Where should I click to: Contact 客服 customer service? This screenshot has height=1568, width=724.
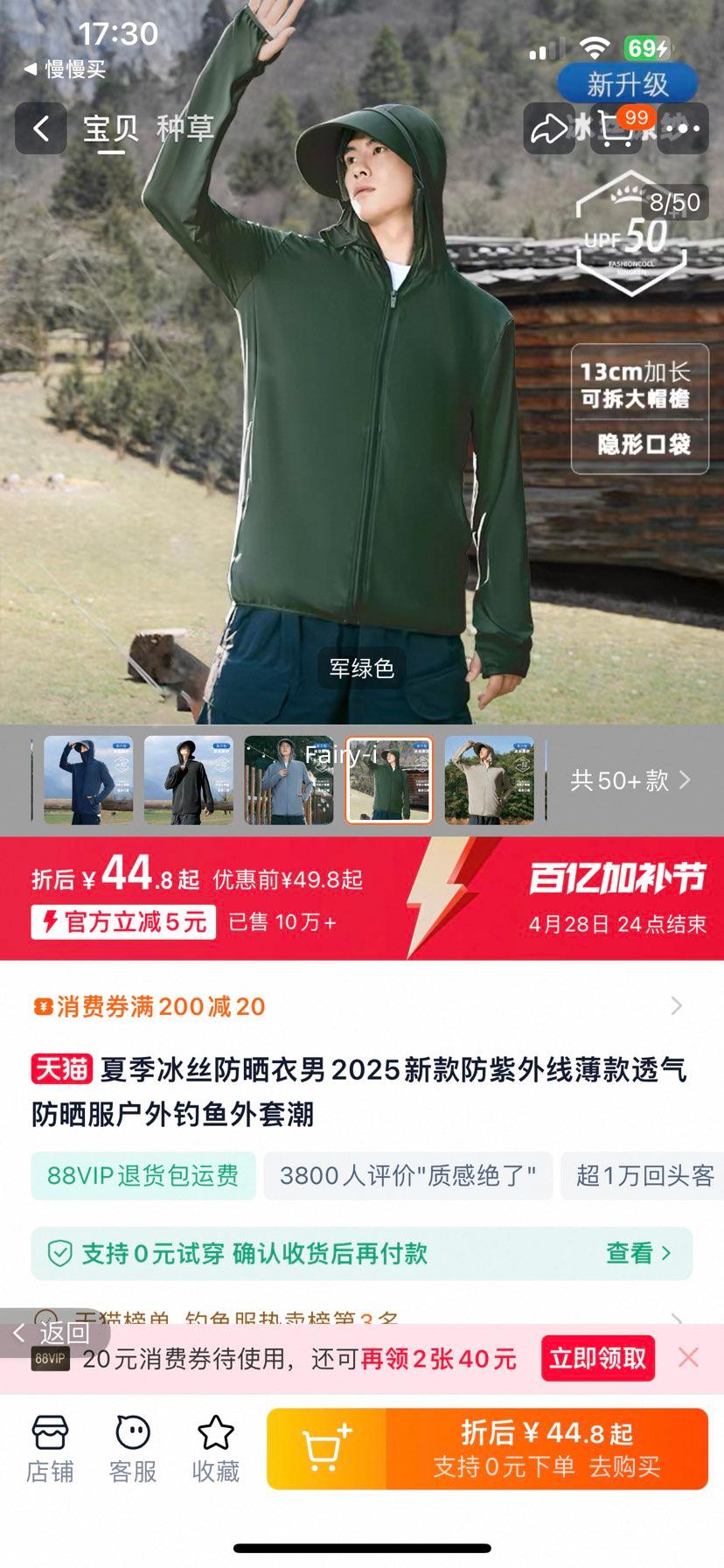(x=132, y=1444)
